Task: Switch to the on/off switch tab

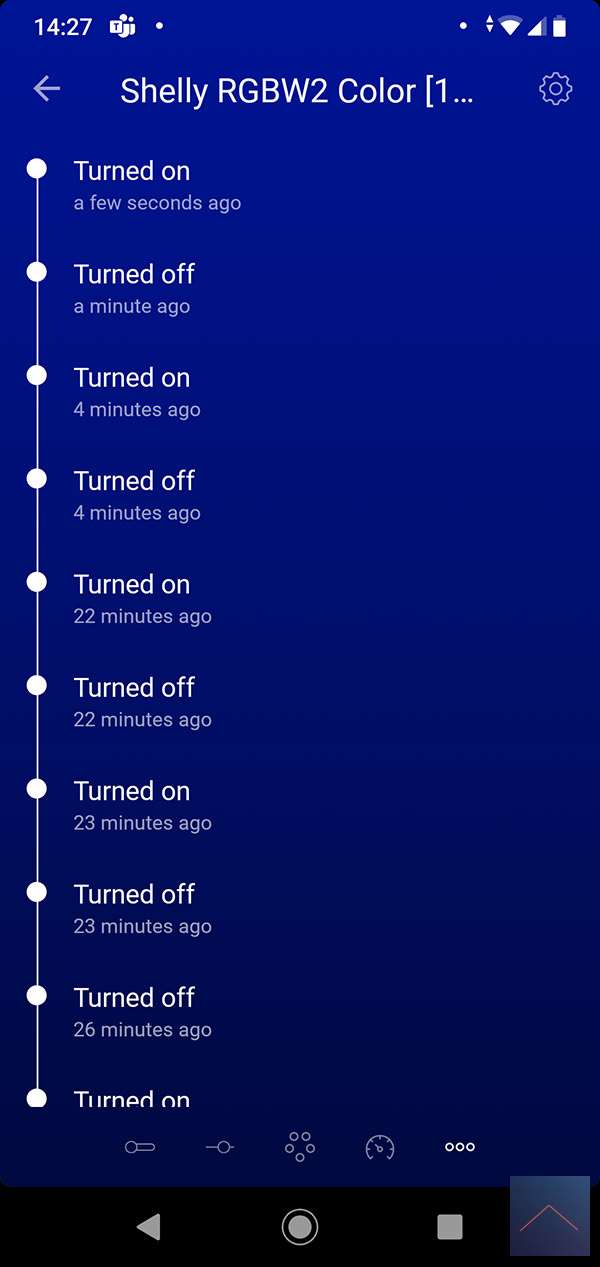Action: pyautogui.click(x=140, y=1147)
